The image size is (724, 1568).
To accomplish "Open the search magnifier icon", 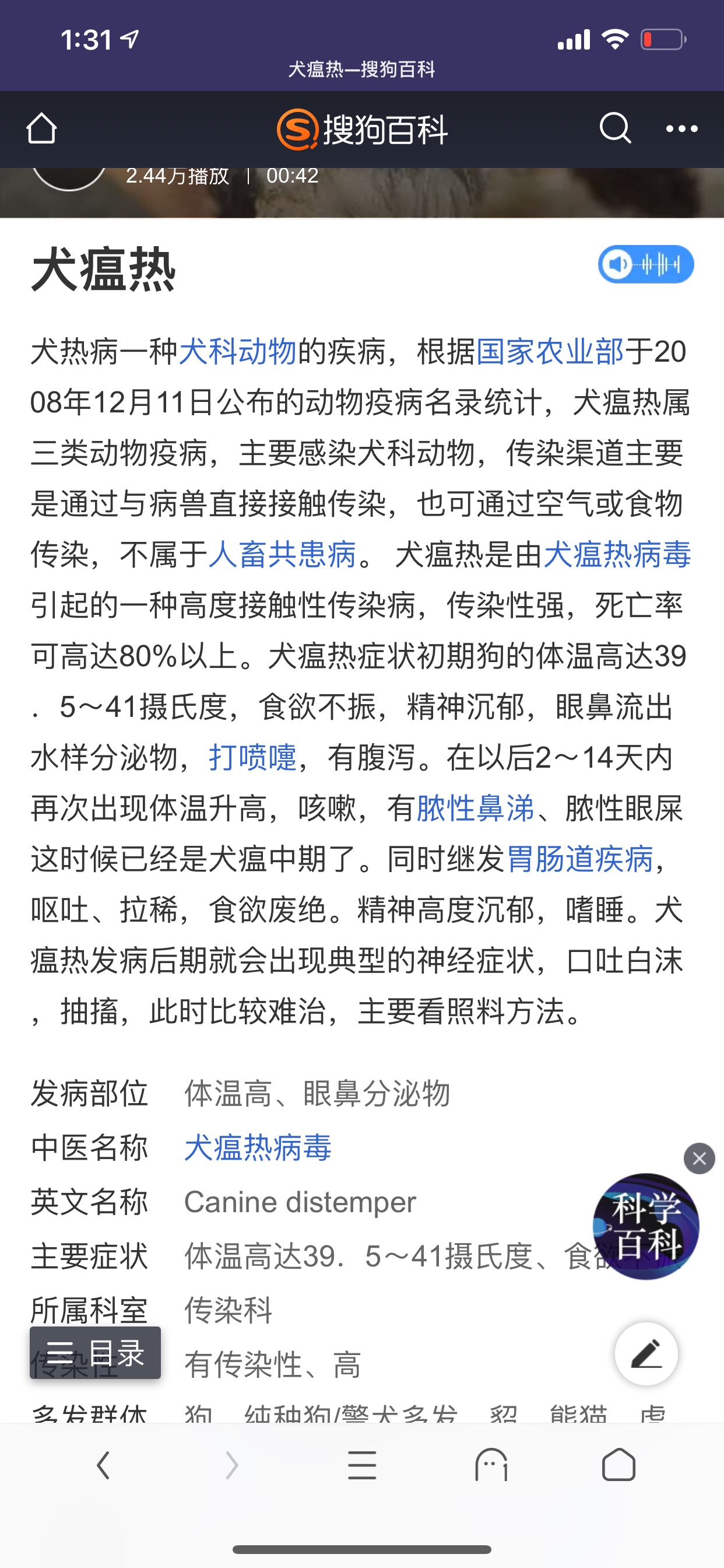I will (x=614, y=128).
